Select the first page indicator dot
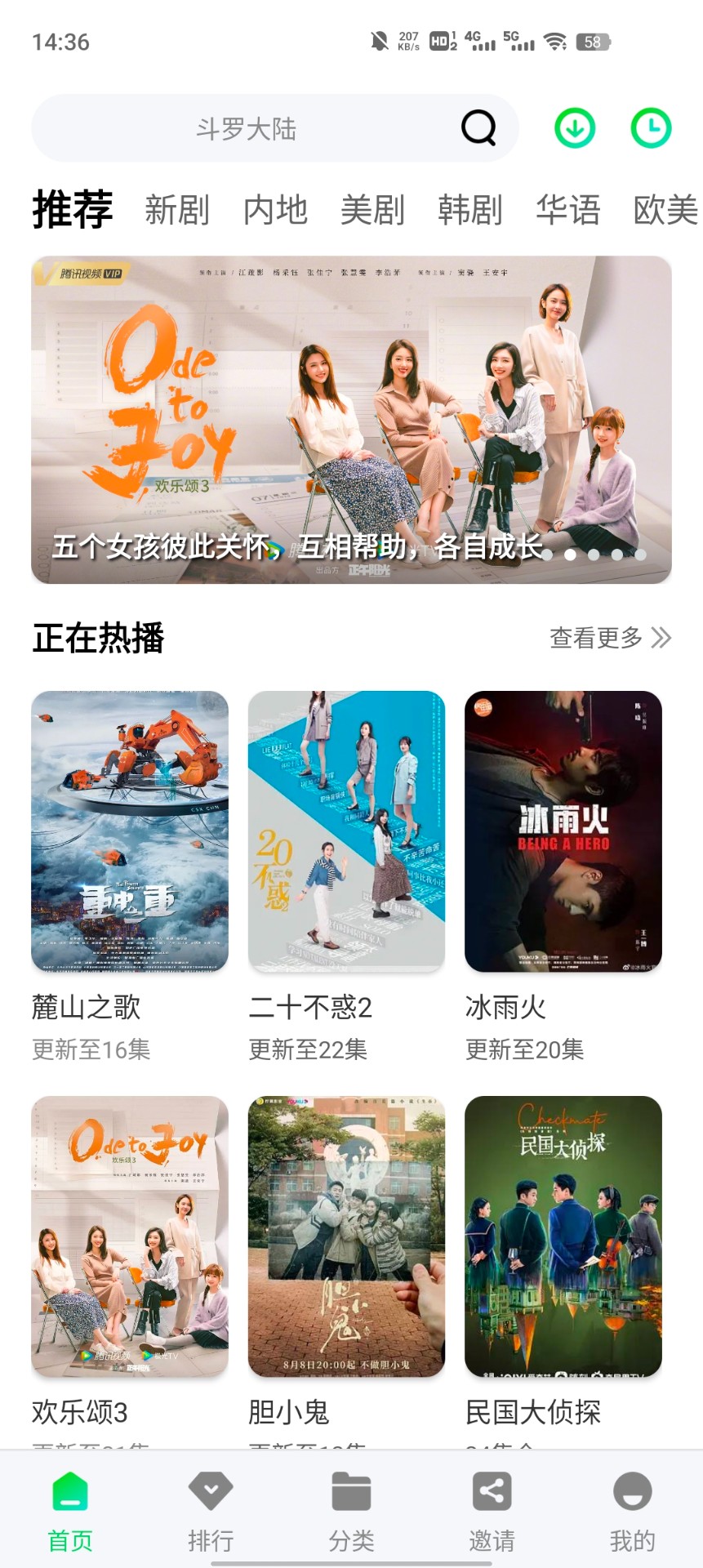The width and height of the screenshot is (703, 1568). [546, 555]
